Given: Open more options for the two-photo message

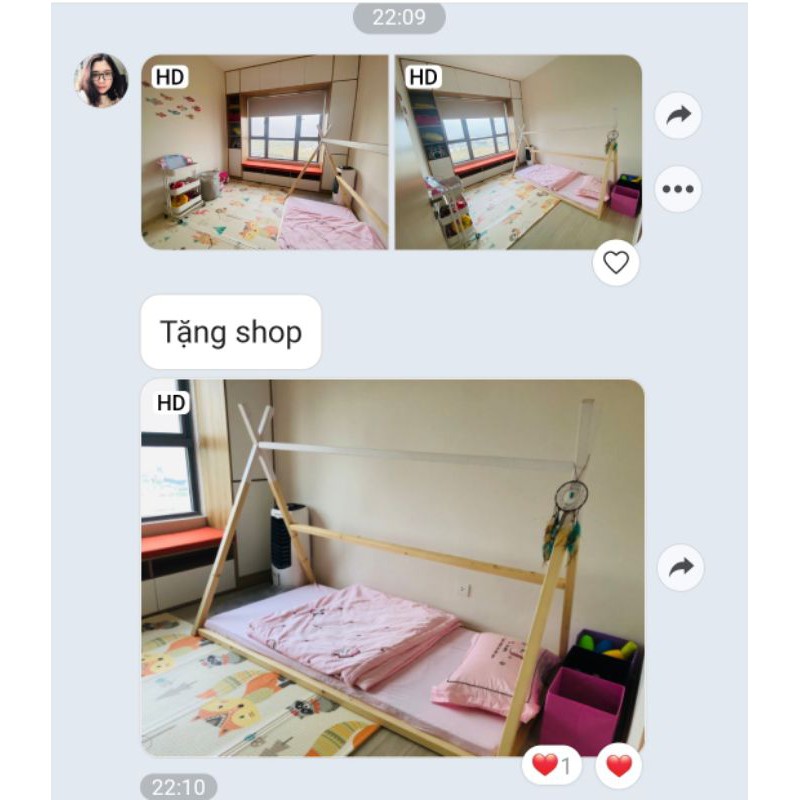Looking at the screenshot, I should coord(678,188).
